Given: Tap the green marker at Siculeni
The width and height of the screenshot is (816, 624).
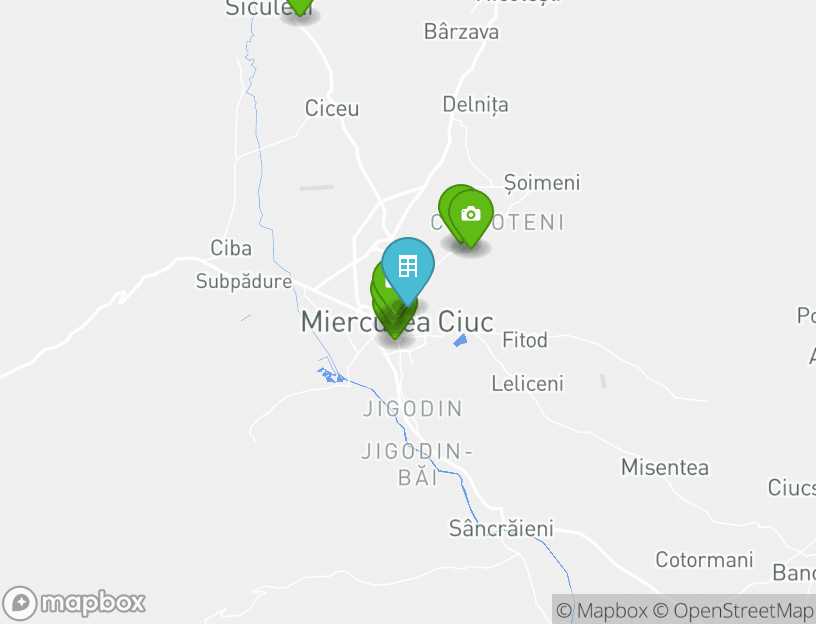Looking at the screenshot, I should click(x=299, y=6).
